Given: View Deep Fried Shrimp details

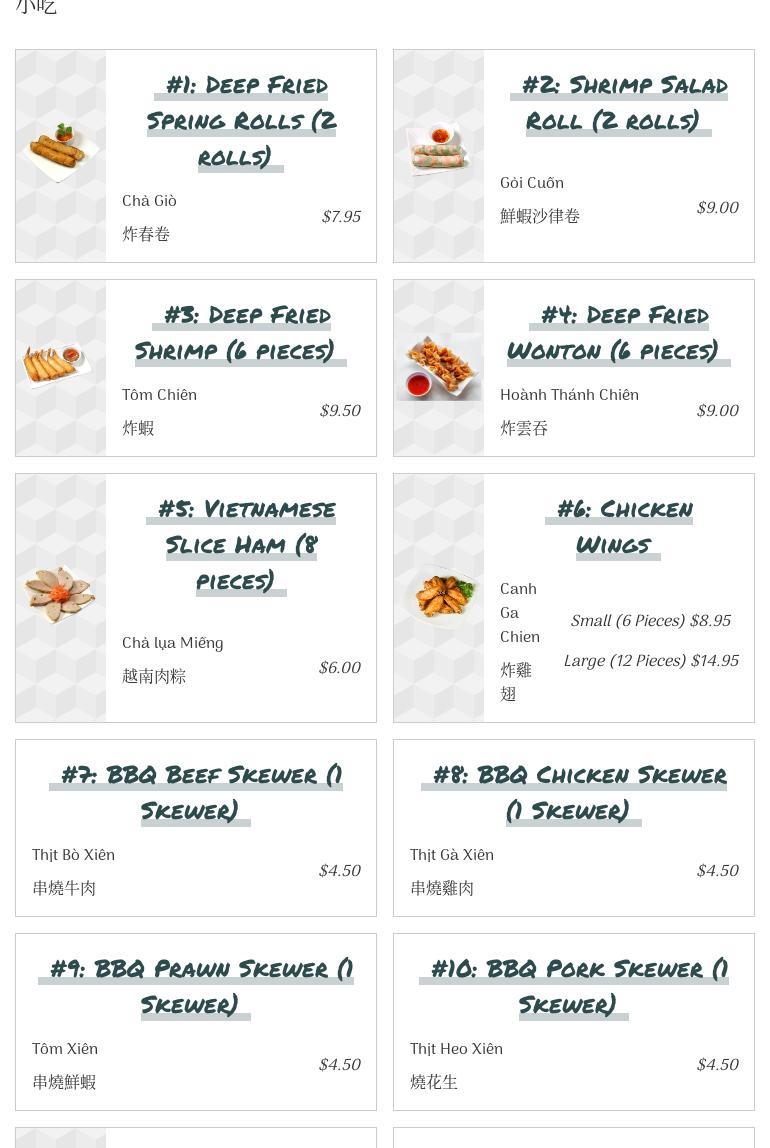Looking at the screenshot, I should pyautogui.click(x=241, y=333).
